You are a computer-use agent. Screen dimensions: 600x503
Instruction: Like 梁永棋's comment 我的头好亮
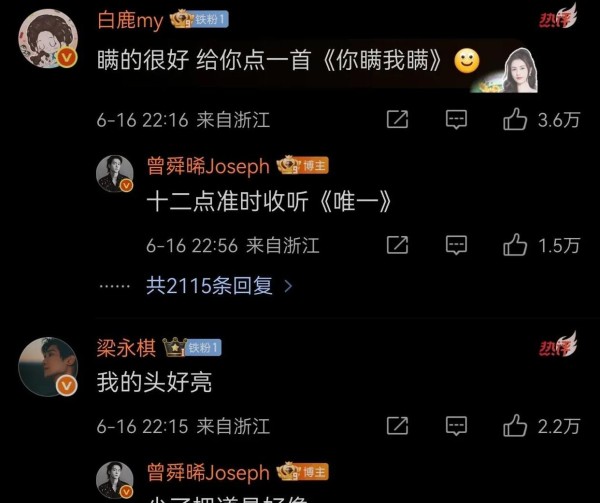[x=515, y=426]
